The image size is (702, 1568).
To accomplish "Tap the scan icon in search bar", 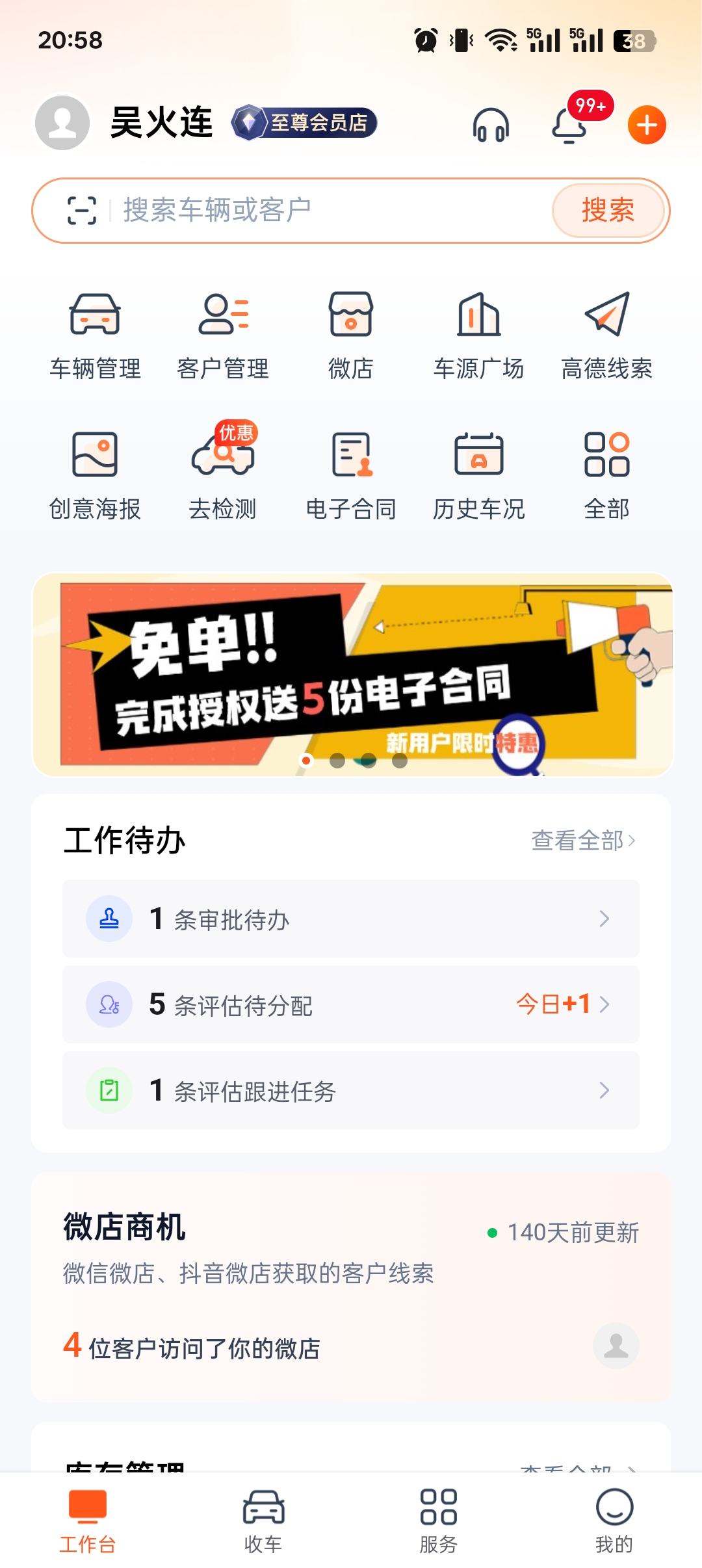I will pos(82,211).
